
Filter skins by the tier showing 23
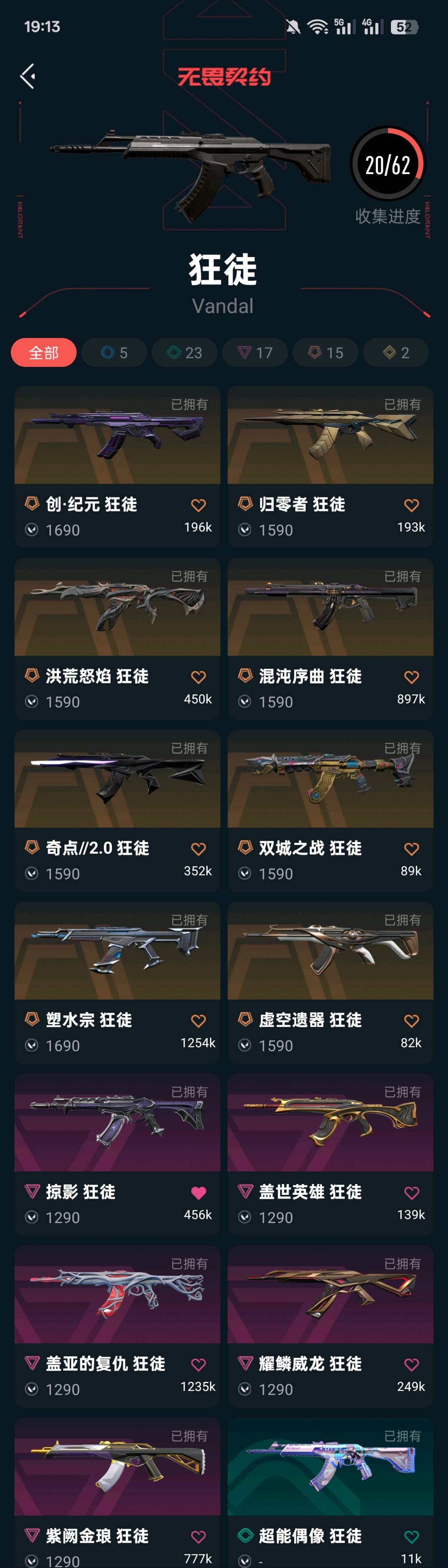click(185, 352)
